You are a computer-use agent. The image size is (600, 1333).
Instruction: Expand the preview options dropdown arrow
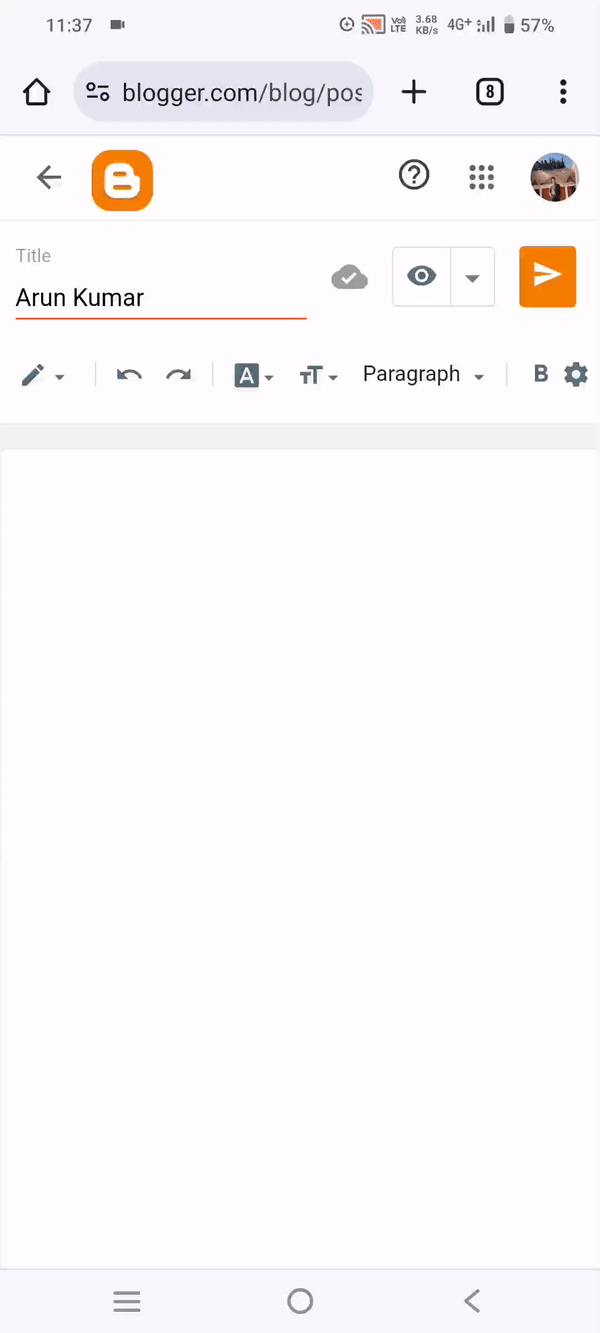pos(473,277)
